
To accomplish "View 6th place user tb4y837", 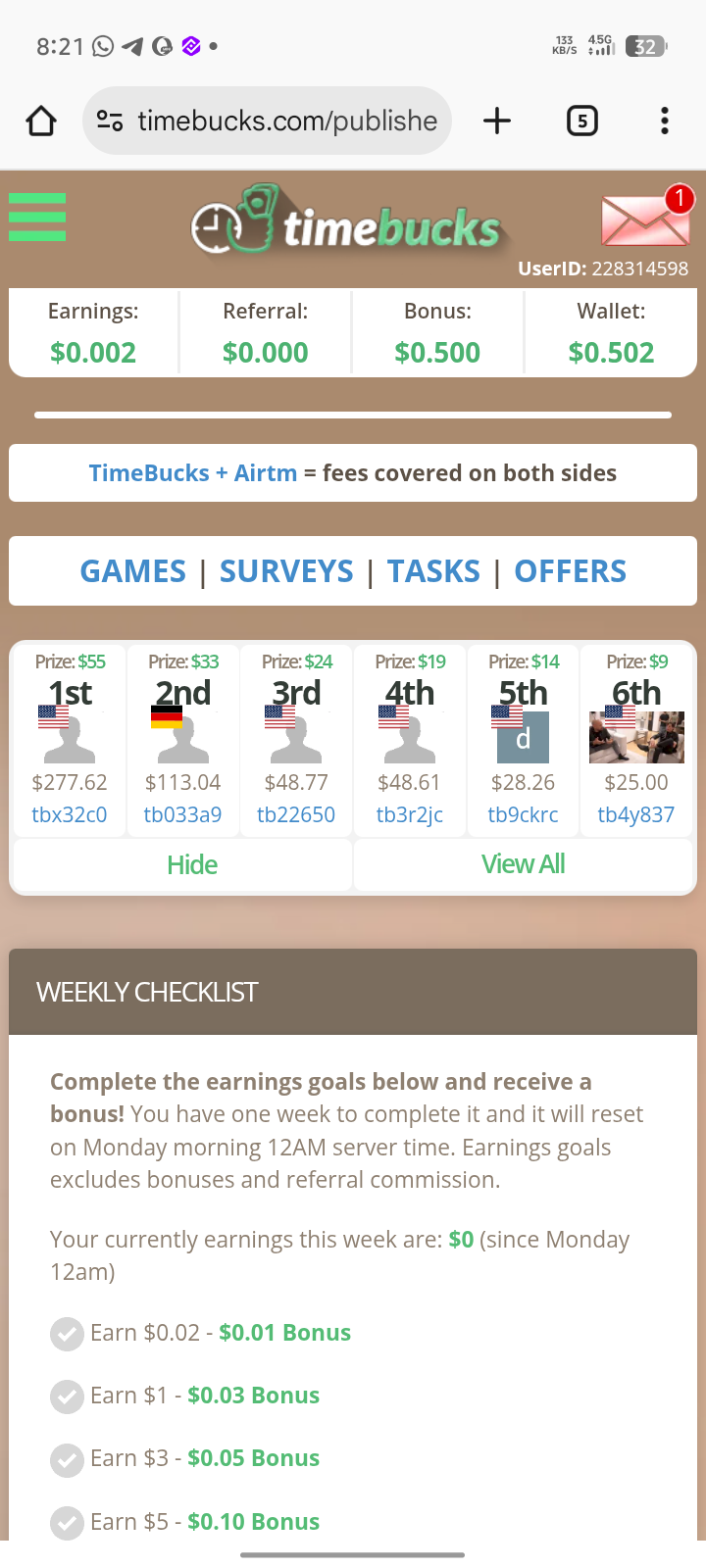I will coord(635,814).
